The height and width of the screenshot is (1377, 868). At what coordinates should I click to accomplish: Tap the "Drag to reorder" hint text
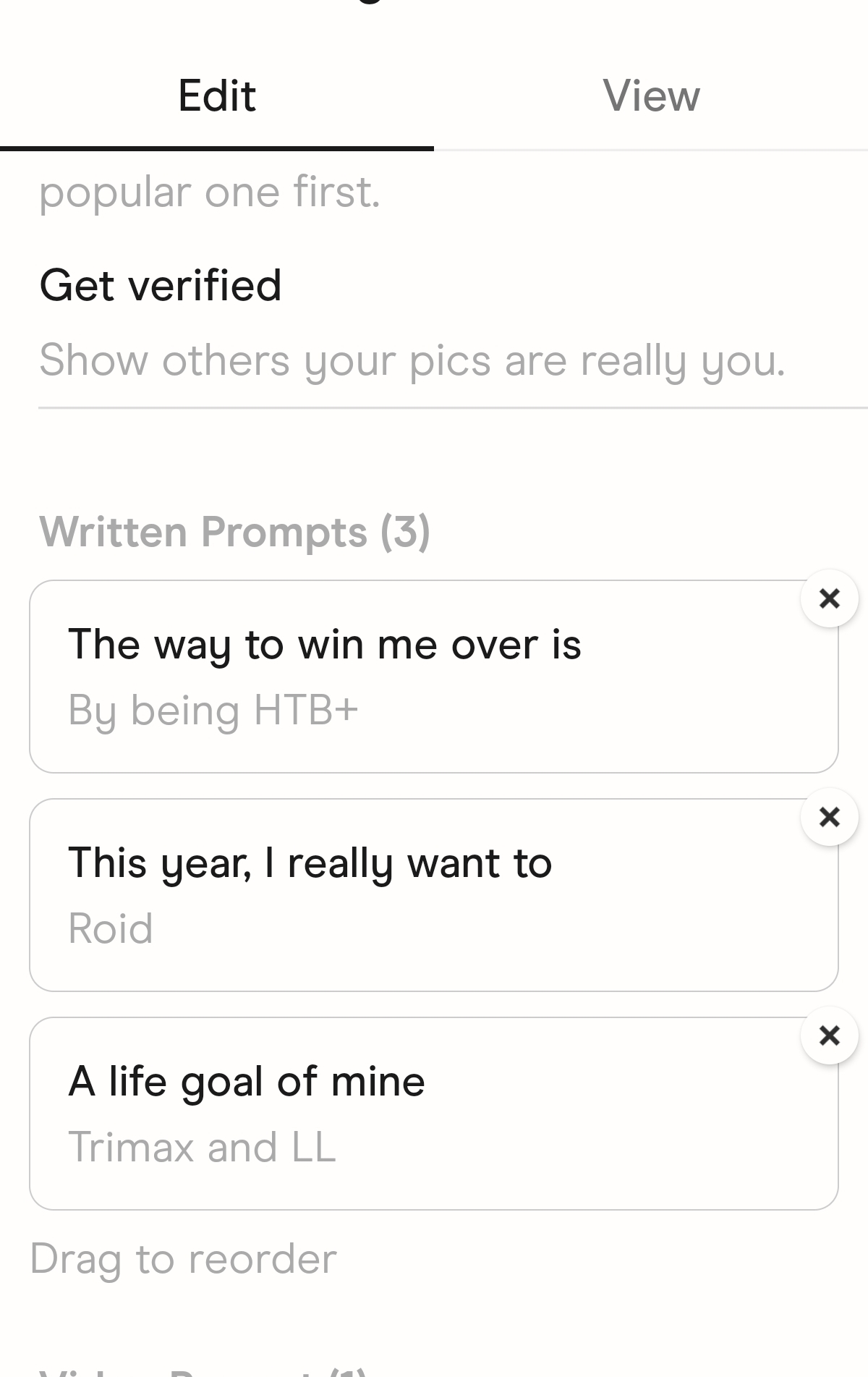[x=185, y=1259]
